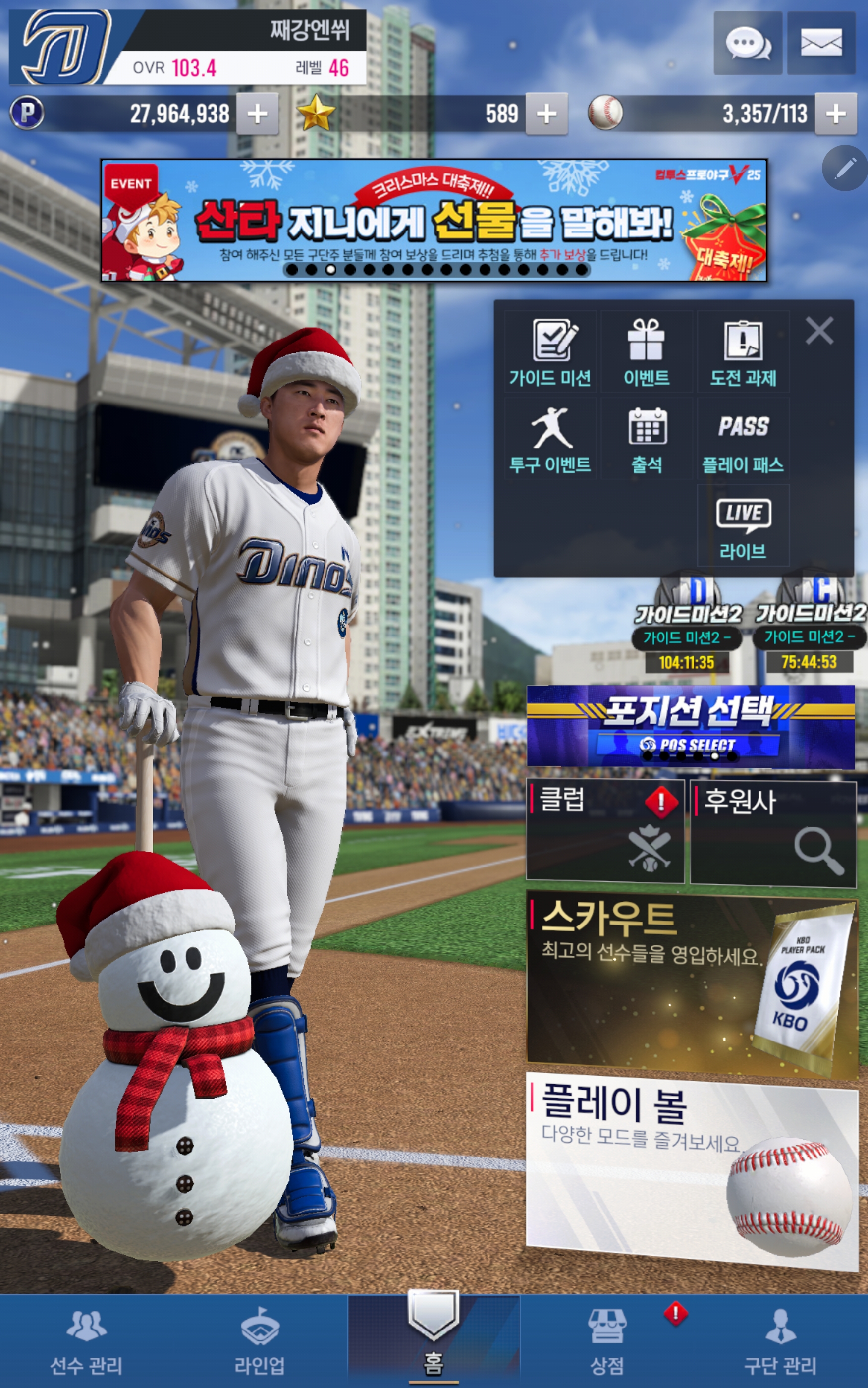Image resolution: width=868 pixels, height=1388 pixels.
Task: Open the mailbox envelope icon
Action: click(x=821, y=44)
